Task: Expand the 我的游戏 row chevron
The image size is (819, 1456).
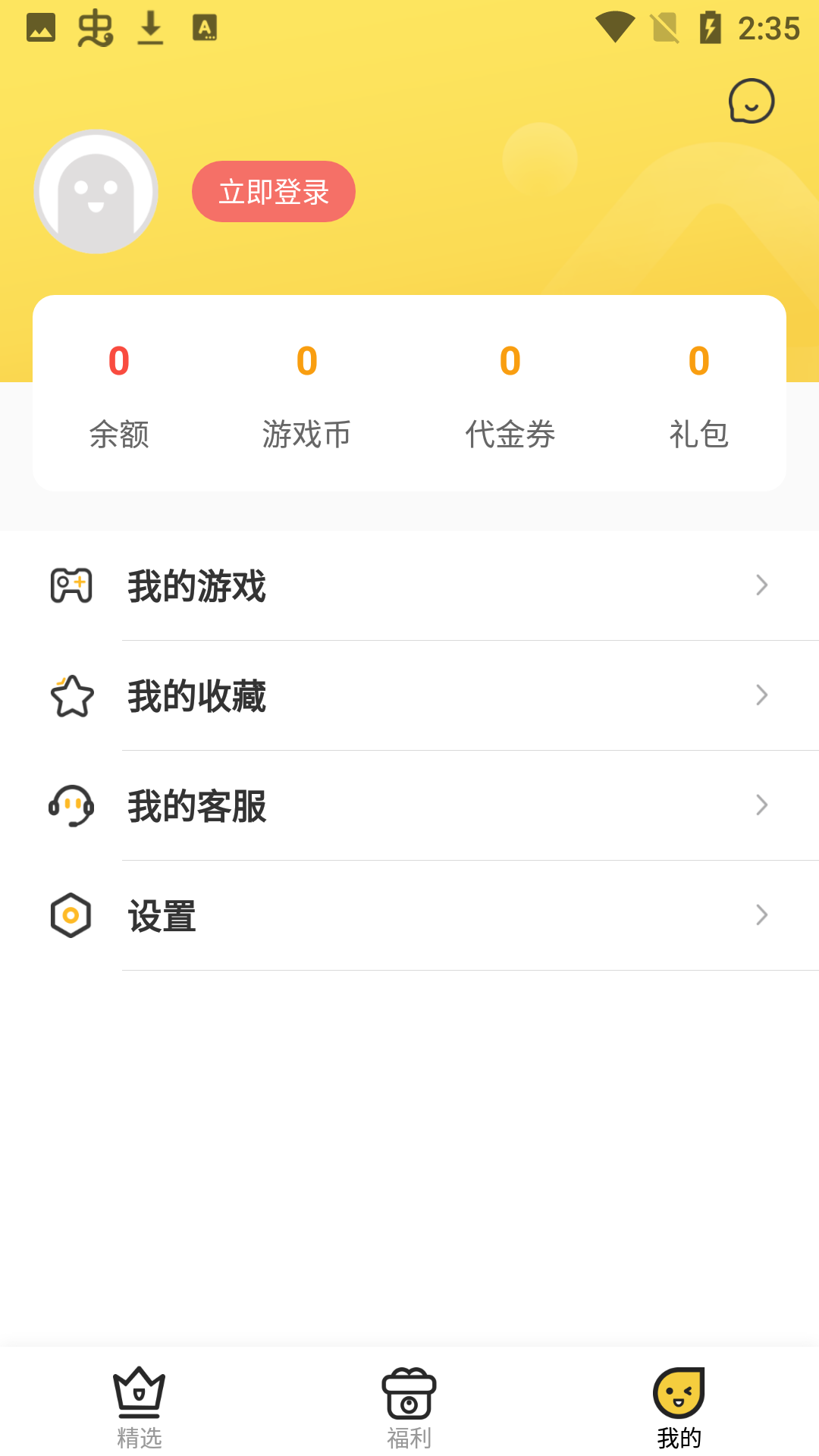Action: click(x=762, y=585)
